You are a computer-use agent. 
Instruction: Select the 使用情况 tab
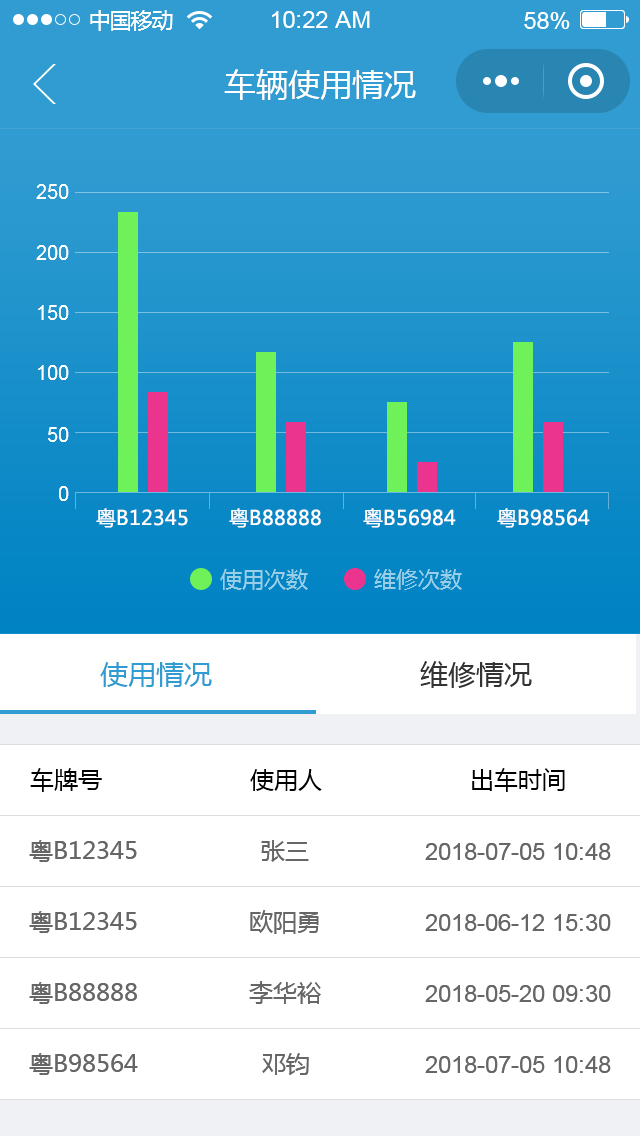point(157,675)
